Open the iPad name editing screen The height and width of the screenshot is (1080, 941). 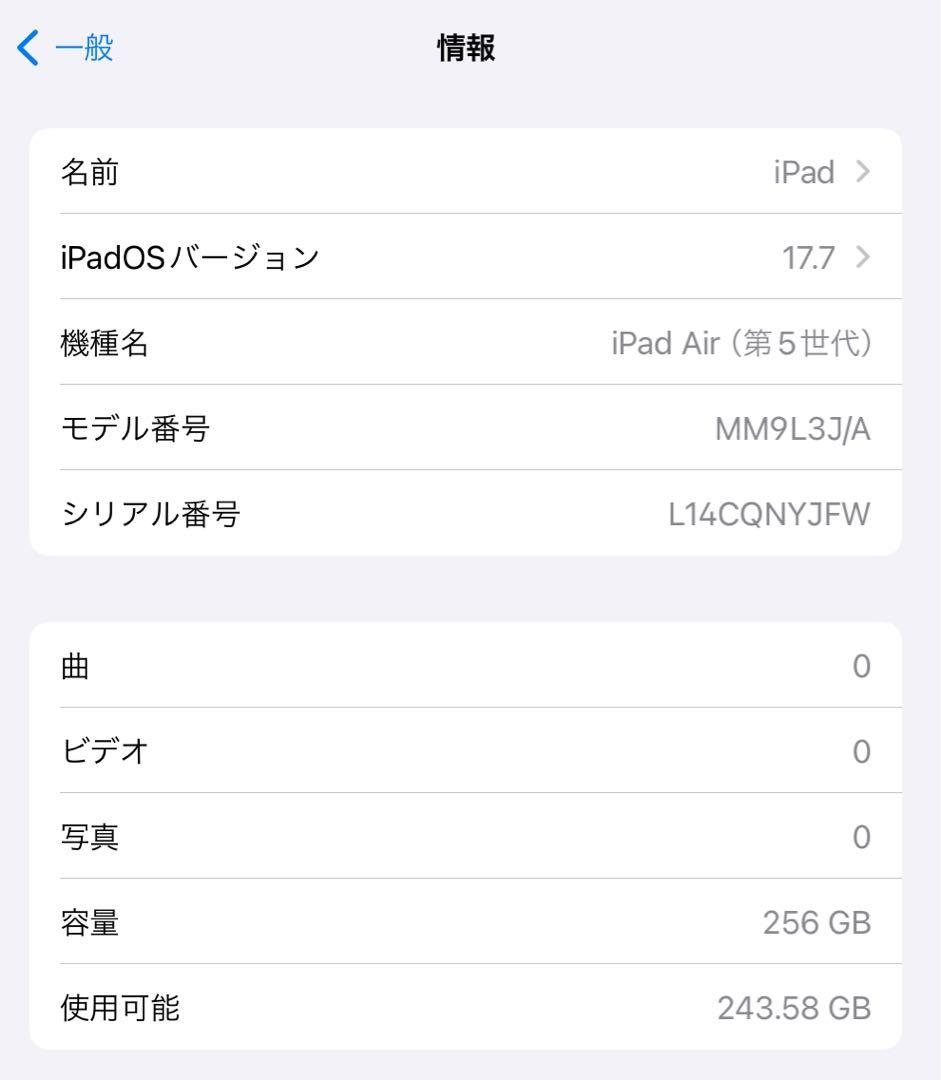tap(470, 172)
